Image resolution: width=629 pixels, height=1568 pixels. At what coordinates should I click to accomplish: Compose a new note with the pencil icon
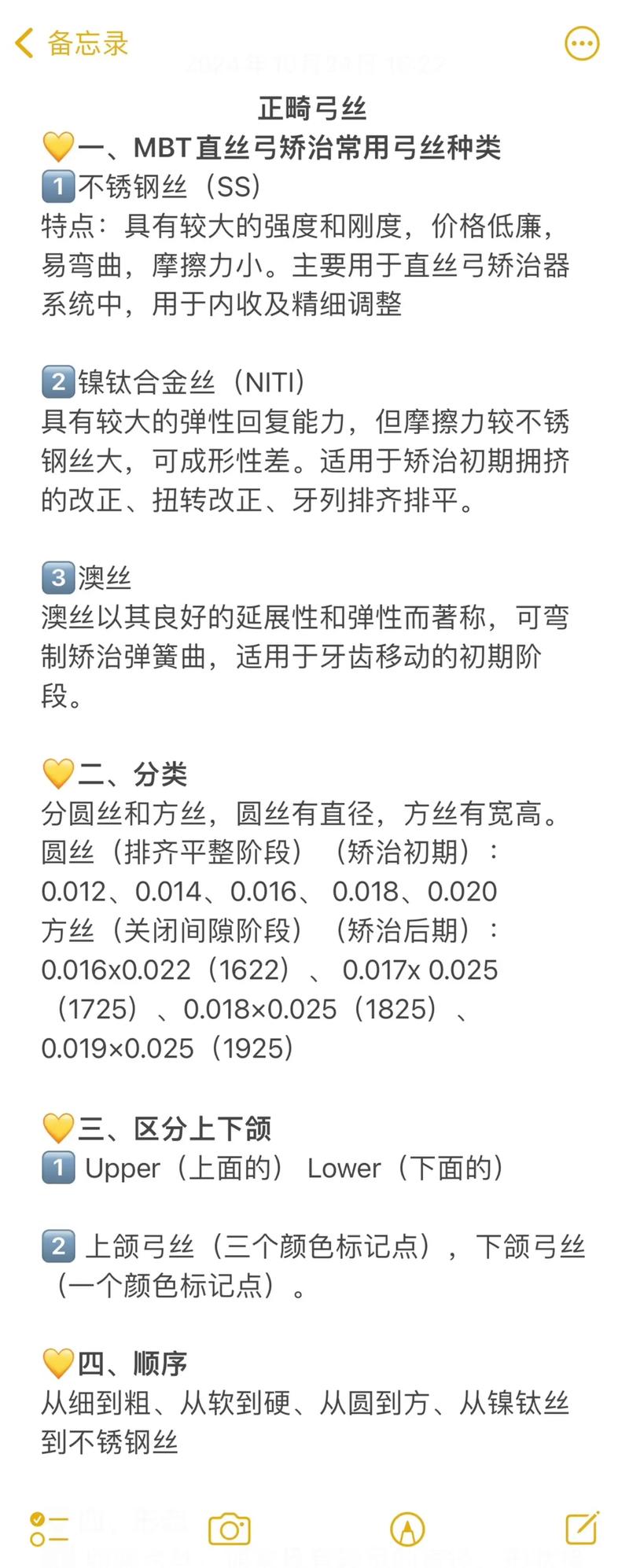(583, 1526)
